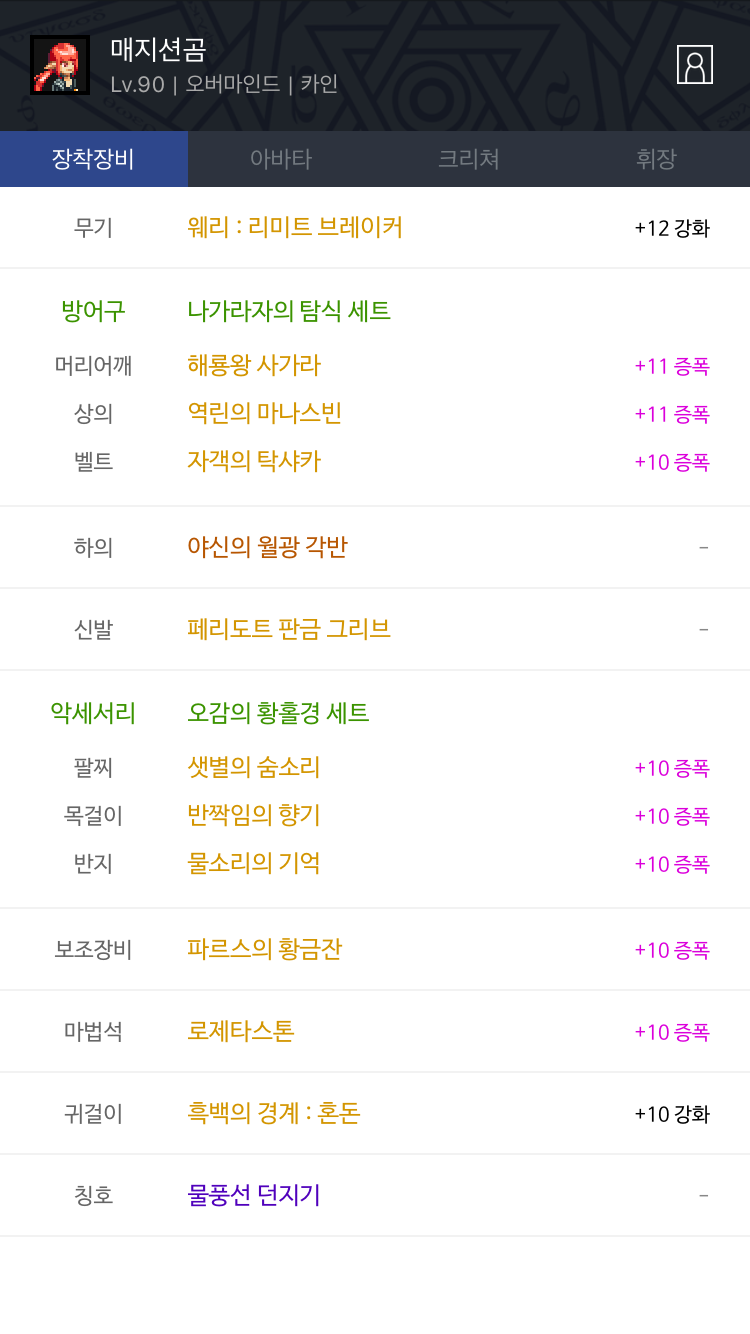
Task: View earring 흑백의 경계 : 혼돈
Action: (x=274, y=1113)
